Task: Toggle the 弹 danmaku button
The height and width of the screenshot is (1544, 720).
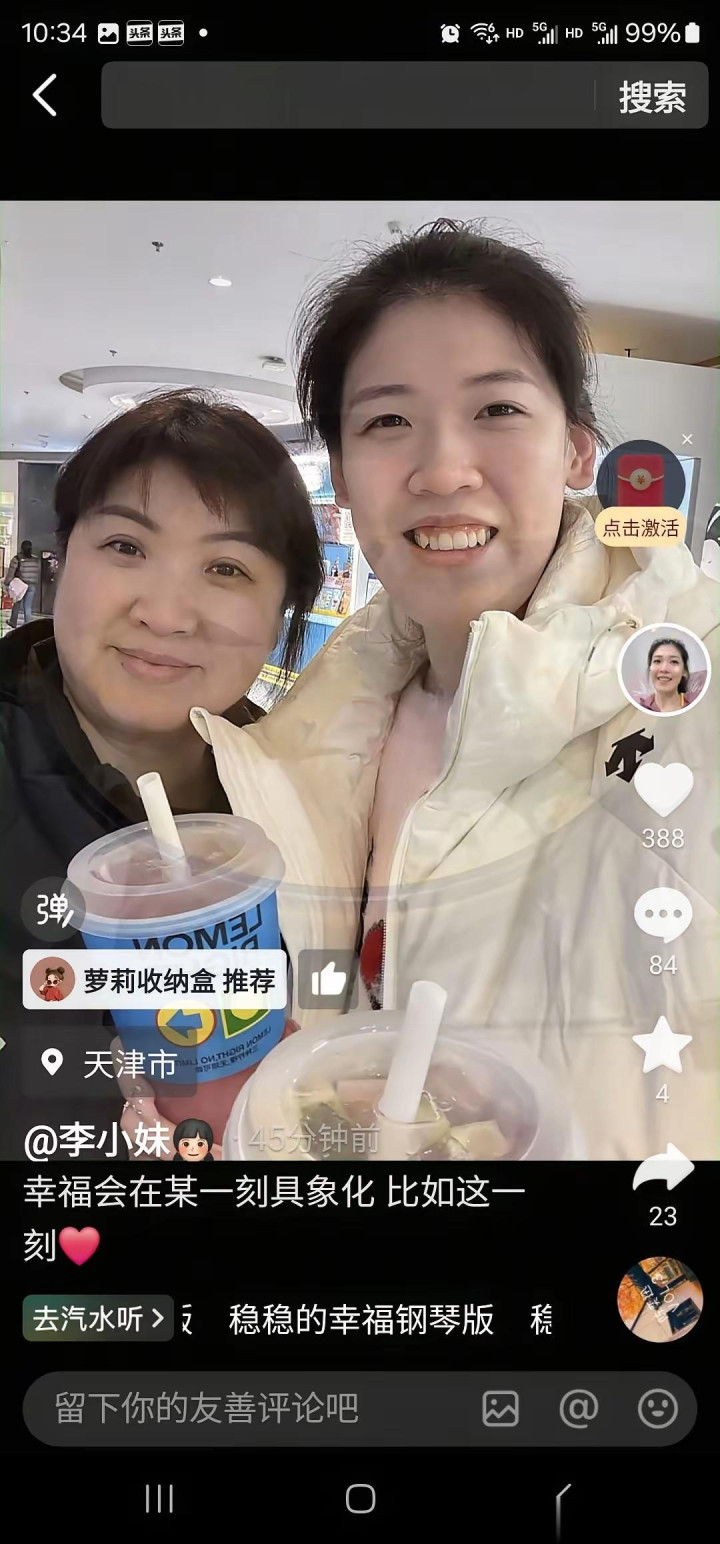Action: pyautogui.click(x=53, y=909)
